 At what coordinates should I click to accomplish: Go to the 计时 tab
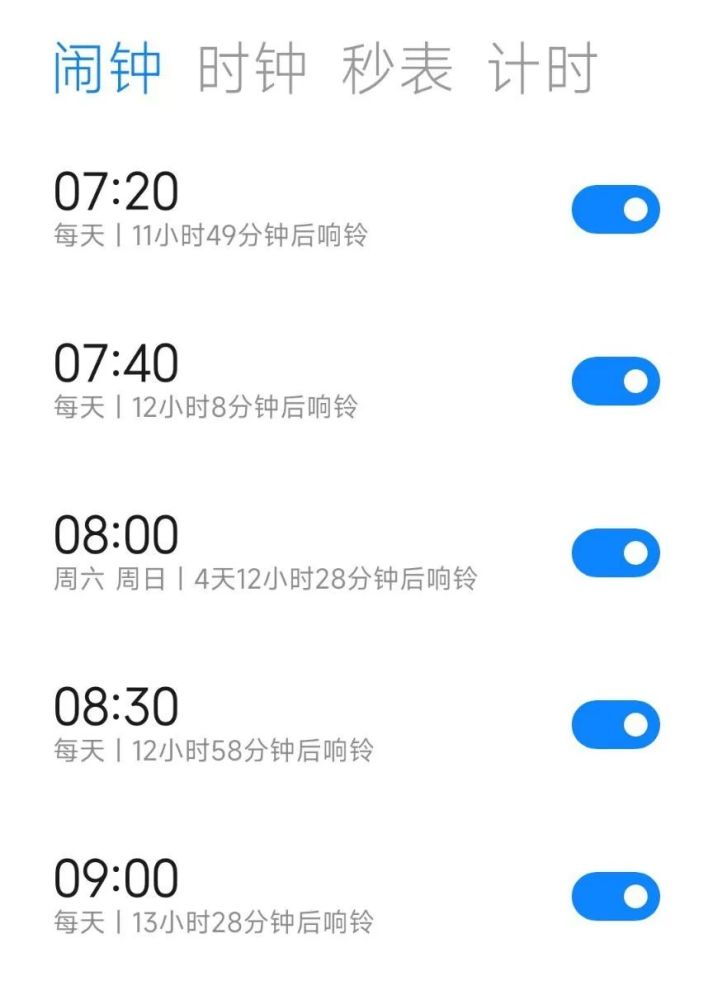click(x=542, y=68)
